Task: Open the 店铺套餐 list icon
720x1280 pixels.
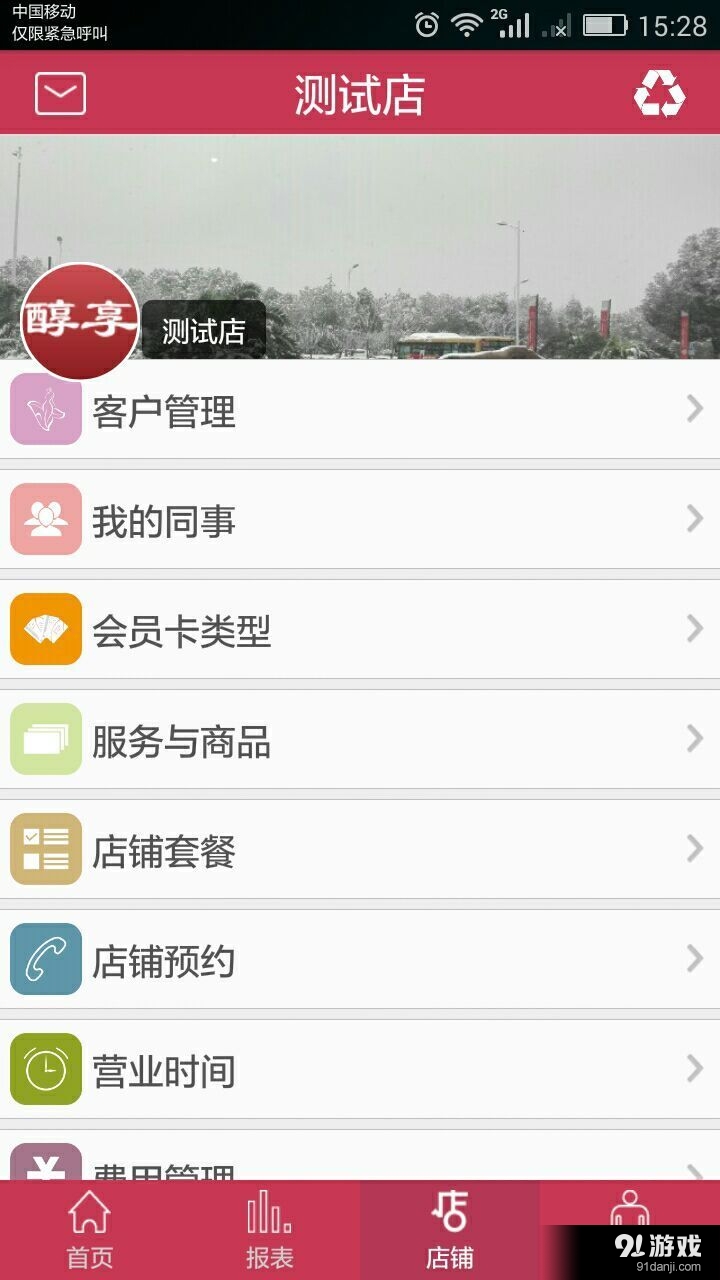Action: (x=44, y=850)
